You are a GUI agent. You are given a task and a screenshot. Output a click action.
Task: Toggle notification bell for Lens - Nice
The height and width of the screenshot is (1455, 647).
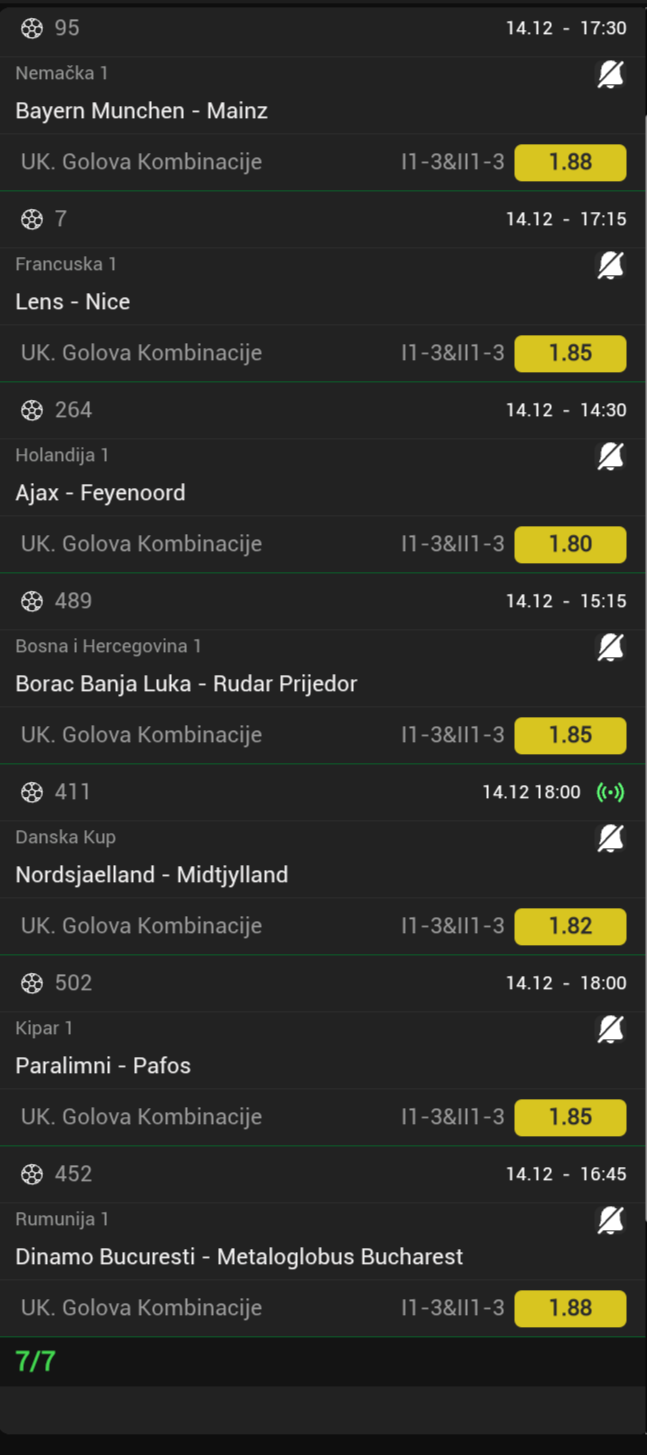[x=610, y=265]
